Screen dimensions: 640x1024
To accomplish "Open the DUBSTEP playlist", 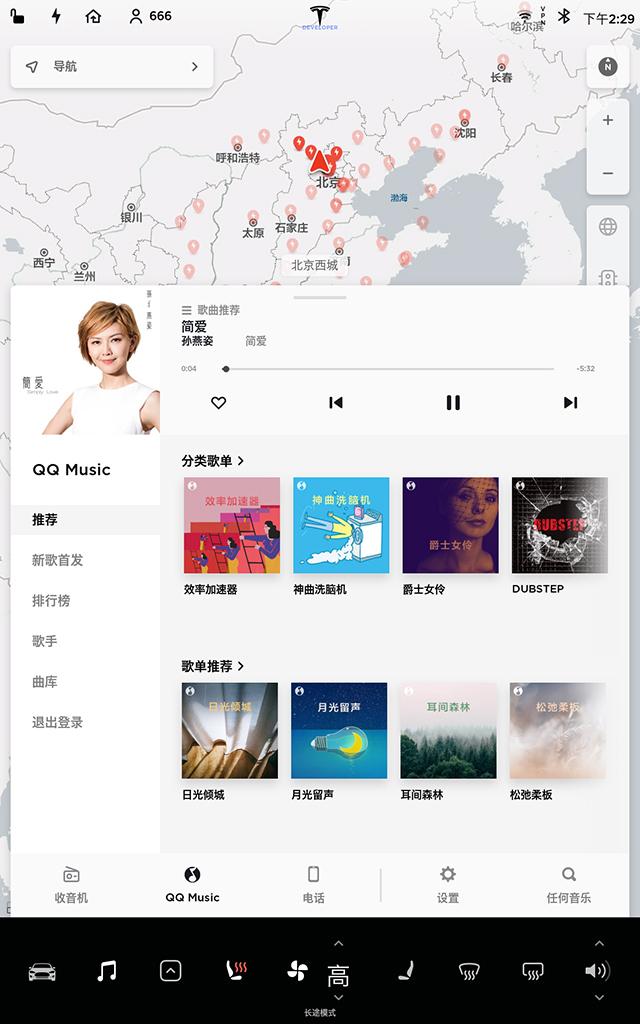I will (559, 525).
